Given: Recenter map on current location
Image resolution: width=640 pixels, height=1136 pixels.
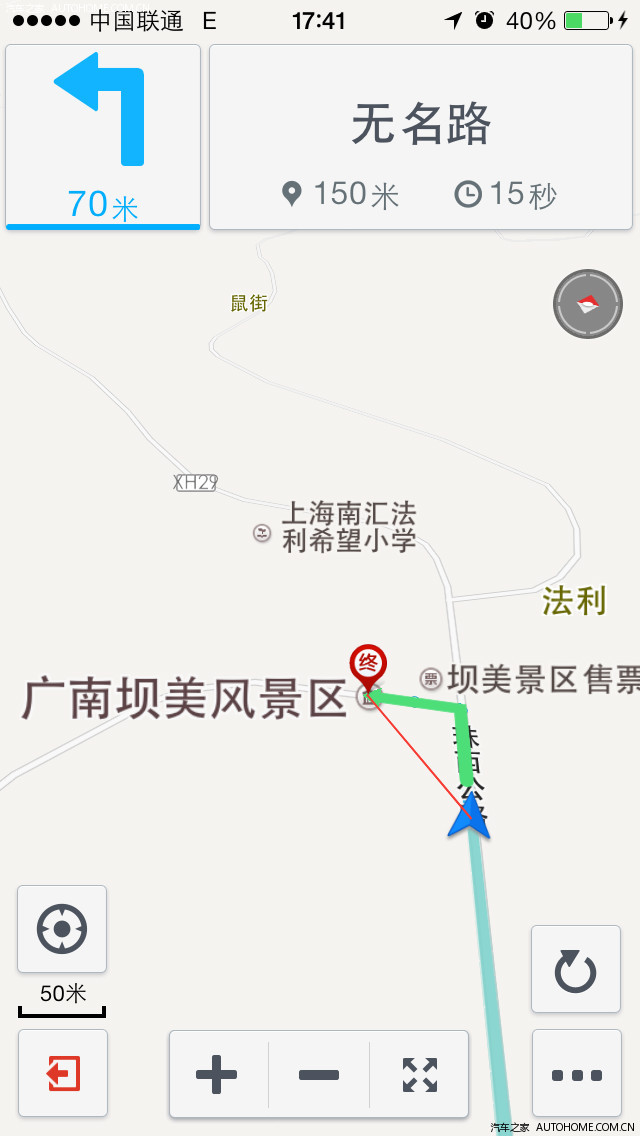Looking at the screenshot, I should coord(62,929).
